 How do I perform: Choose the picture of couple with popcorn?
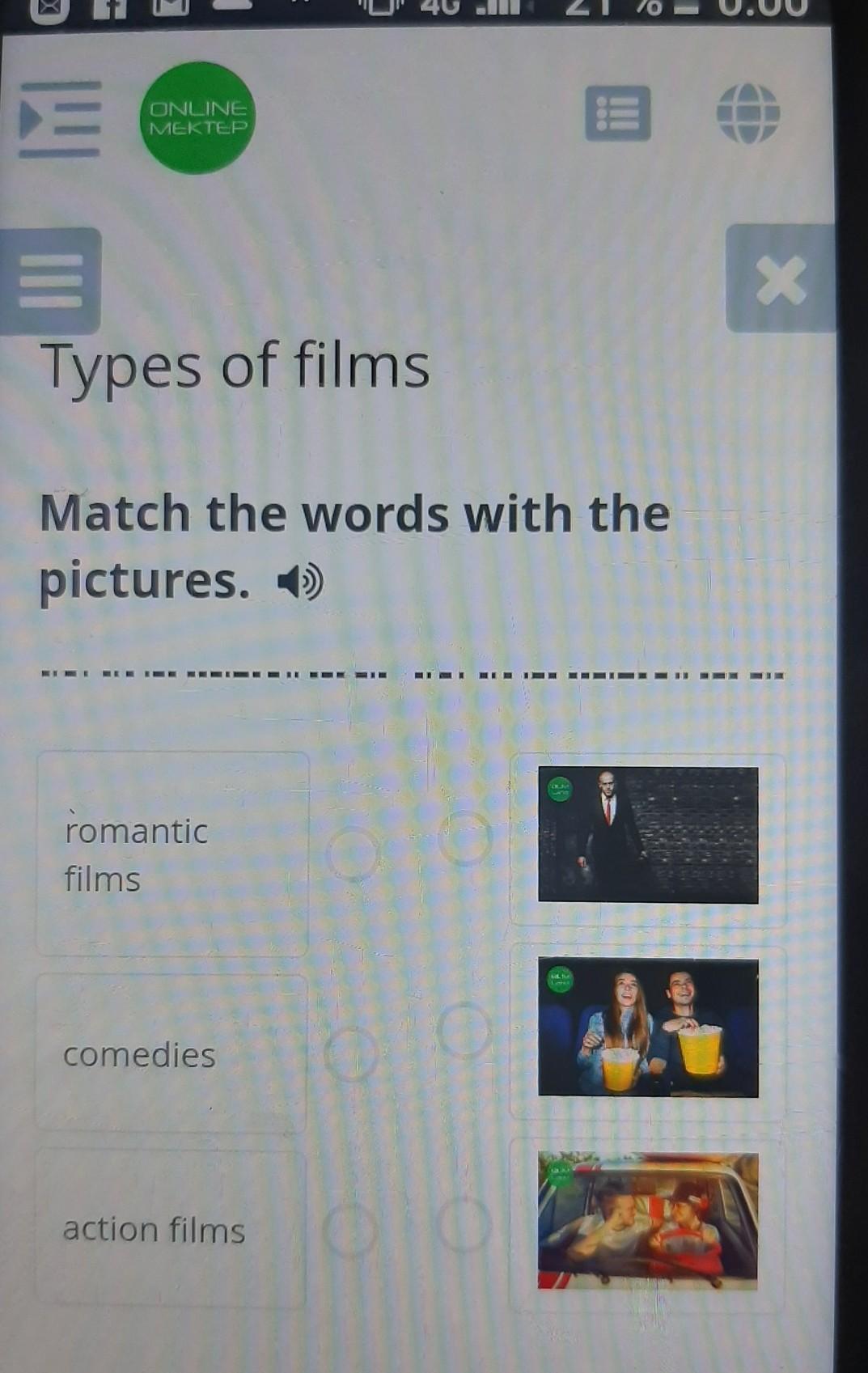point(648,1028)
